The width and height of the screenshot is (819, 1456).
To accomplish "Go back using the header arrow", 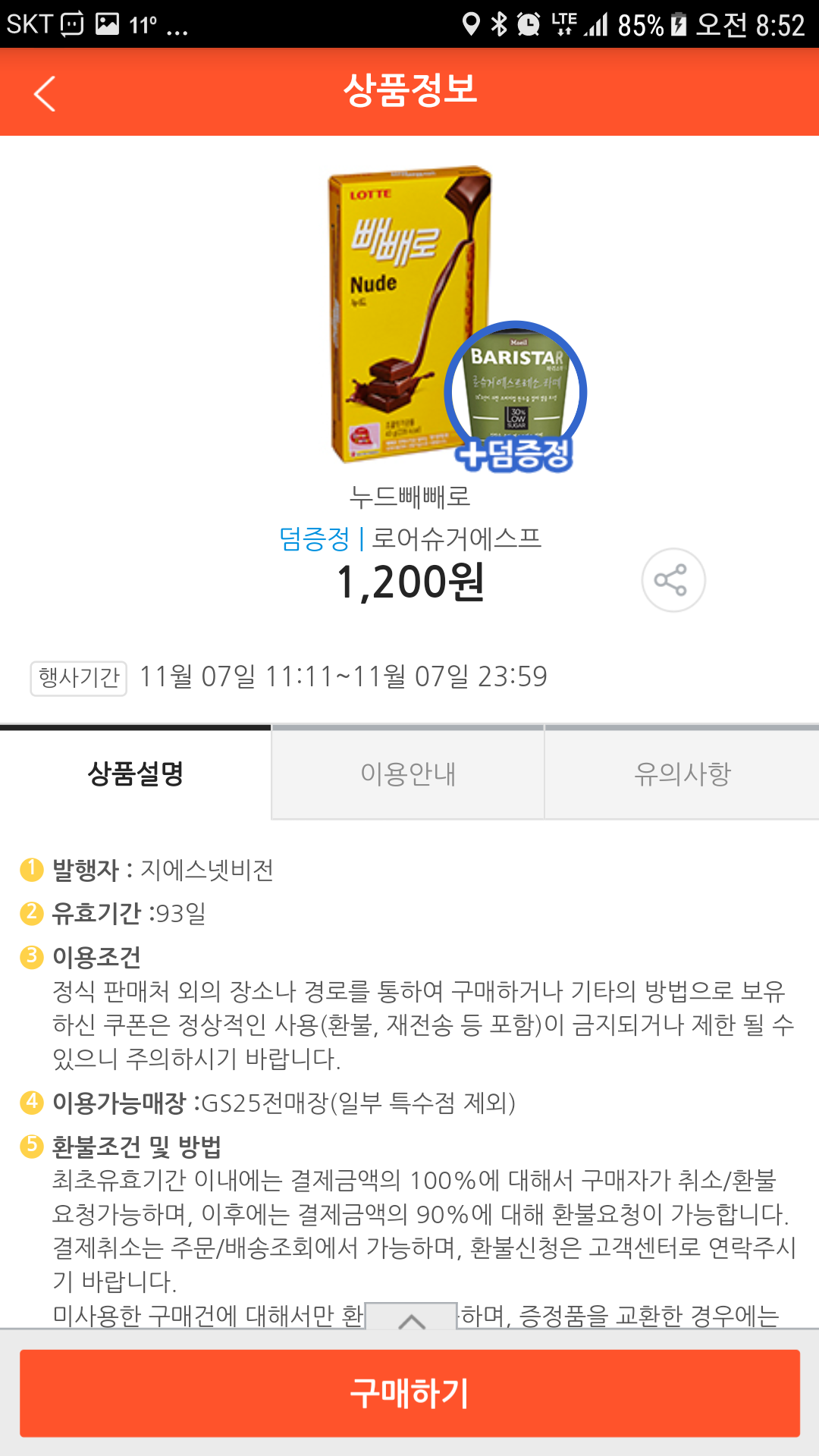I will click(45, 93).
